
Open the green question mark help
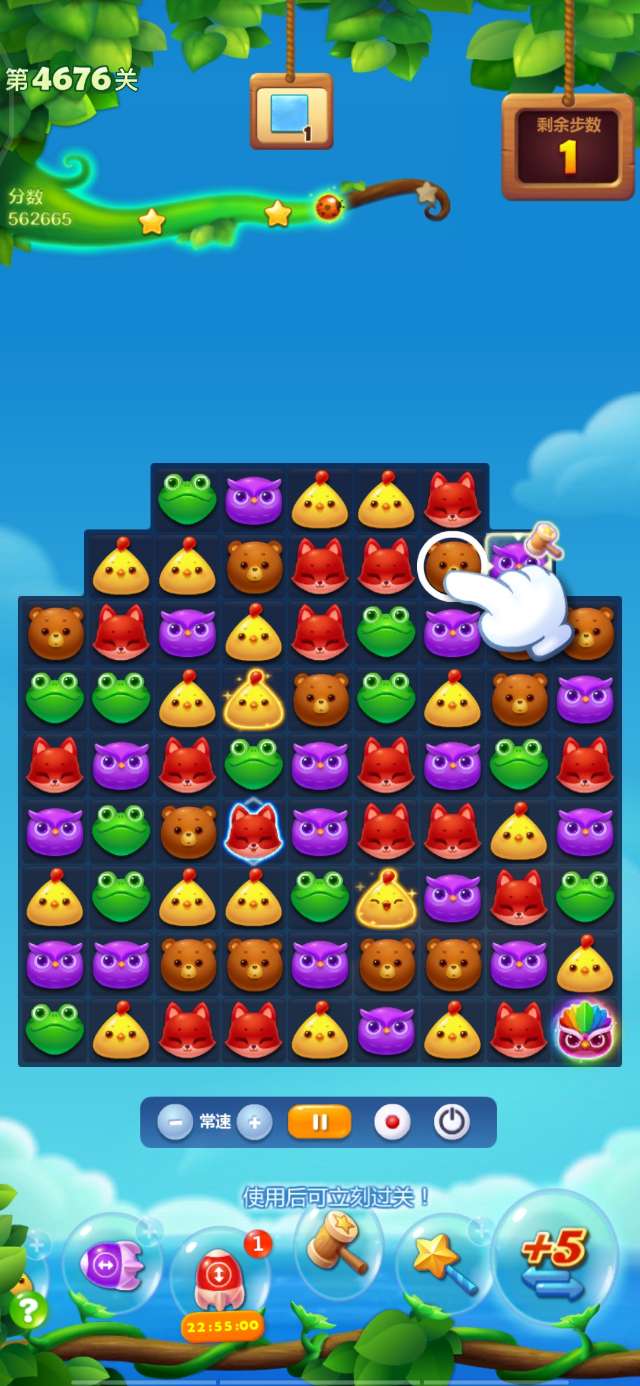tap(28, 1310)
